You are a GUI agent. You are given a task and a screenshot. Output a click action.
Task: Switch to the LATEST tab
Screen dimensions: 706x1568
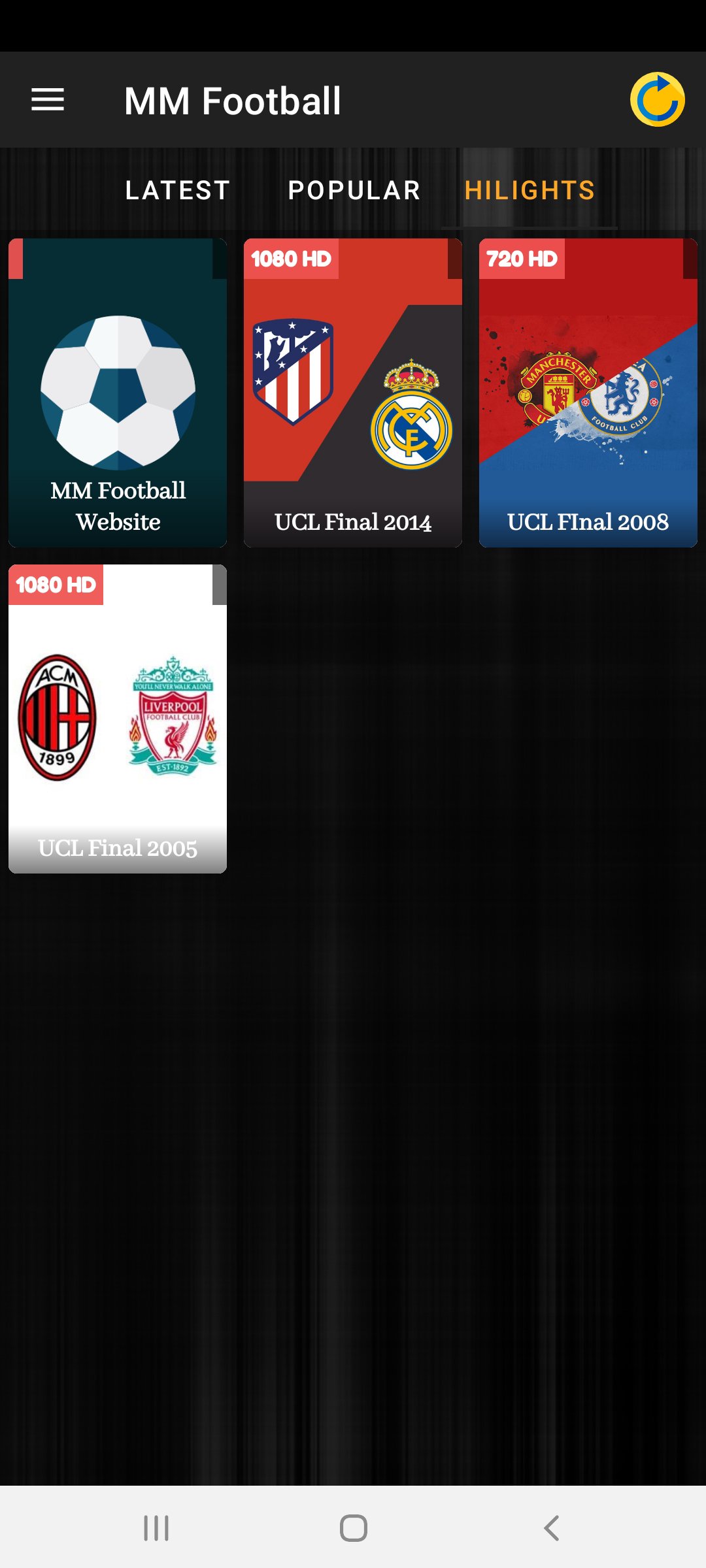(177, 190)
